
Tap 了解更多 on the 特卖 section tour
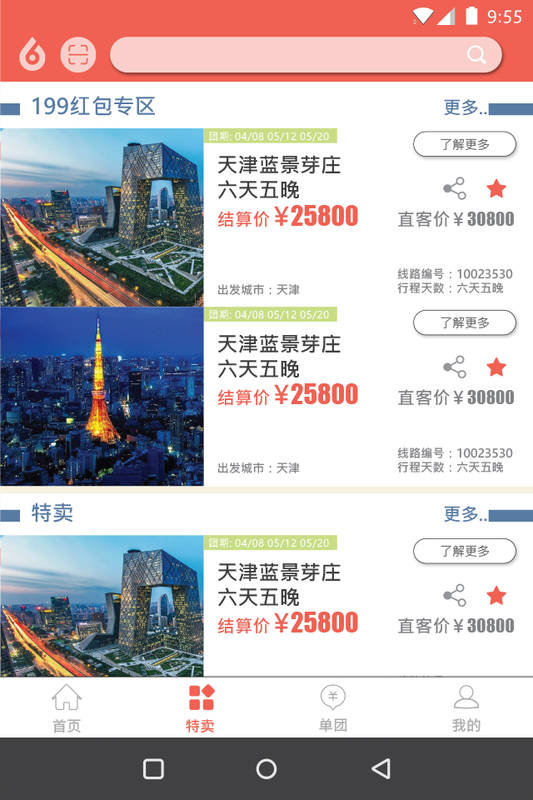(465, 551)
